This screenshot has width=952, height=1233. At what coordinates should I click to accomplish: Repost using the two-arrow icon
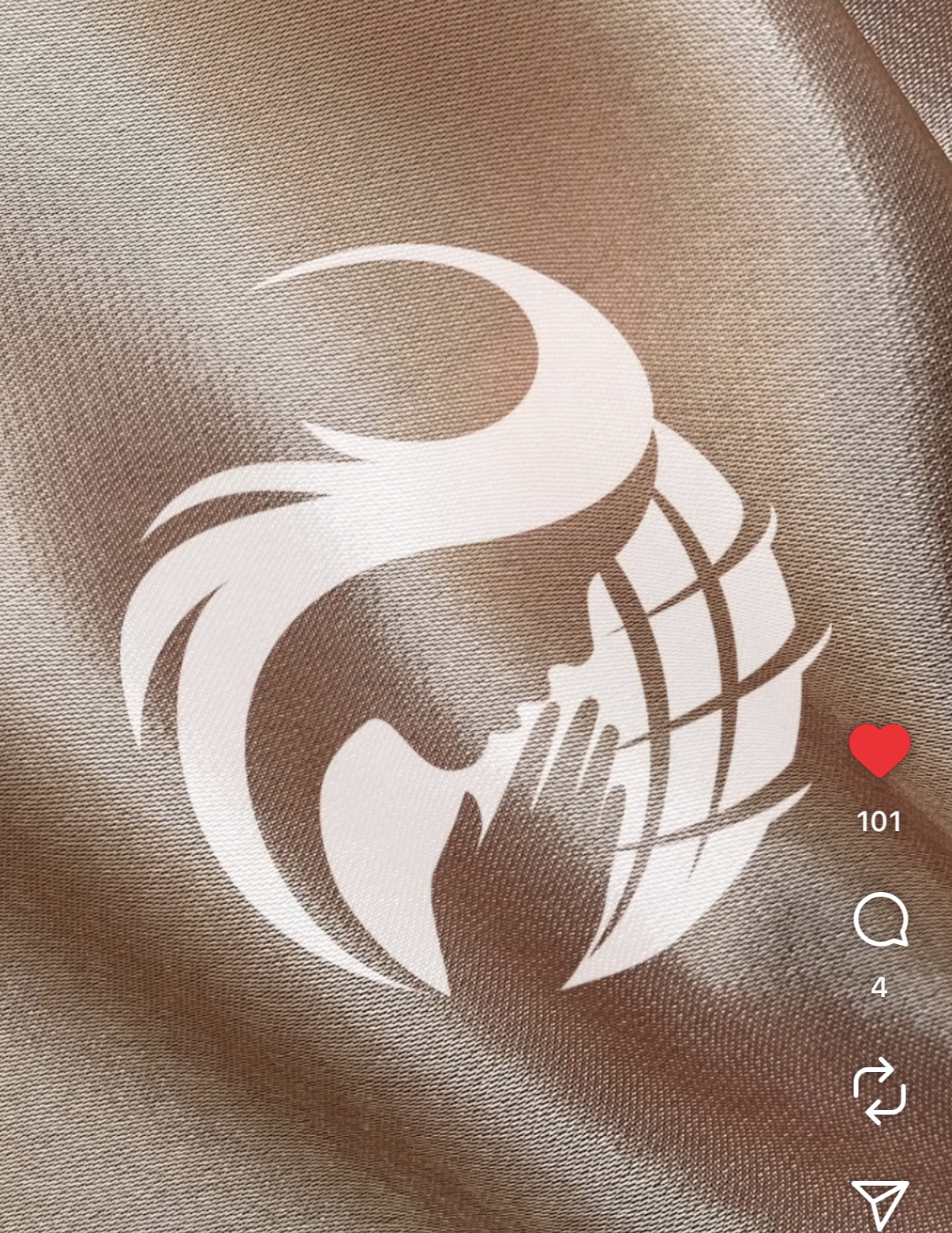[x=880, y=1092]
